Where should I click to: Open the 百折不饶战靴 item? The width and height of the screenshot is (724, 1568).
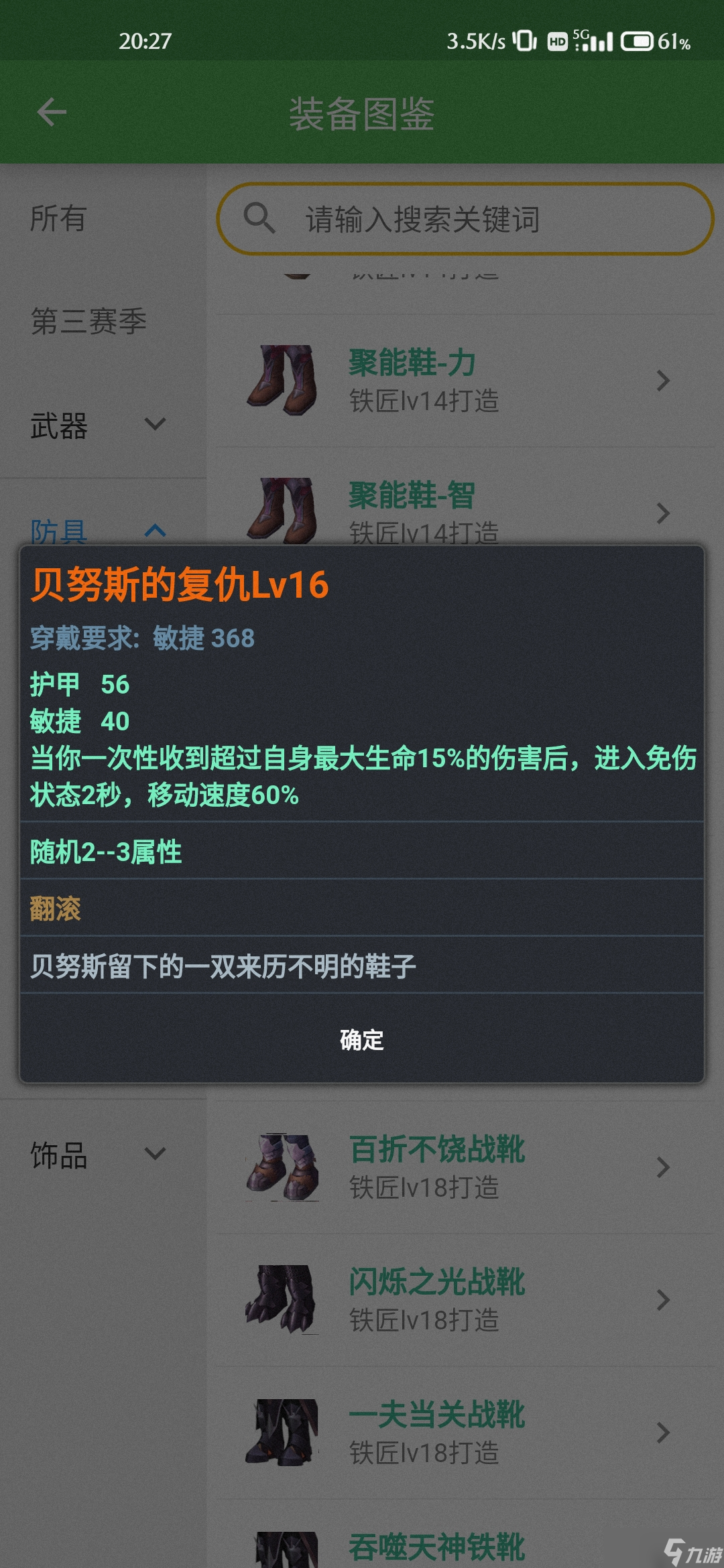[464, 1167]
